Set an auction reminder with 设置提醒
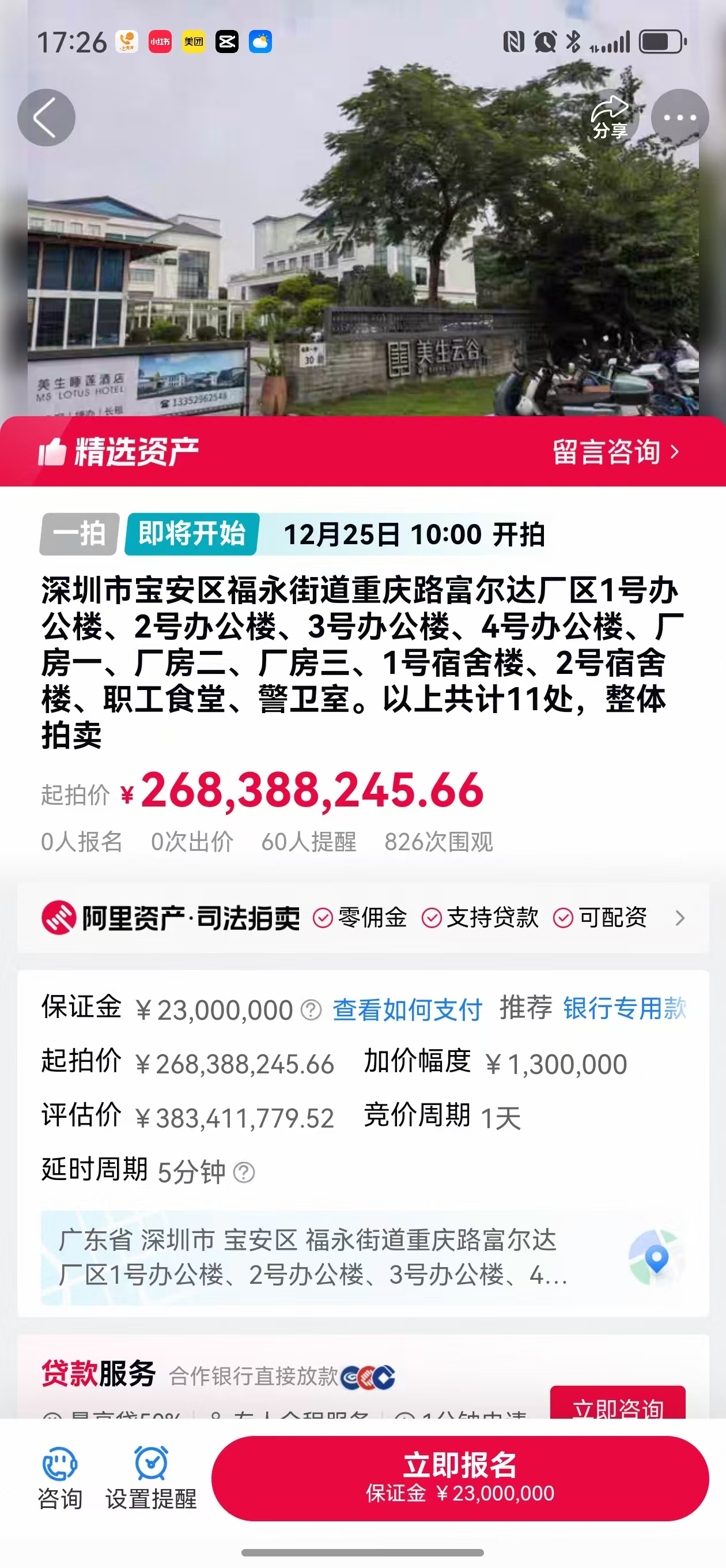The height and width of the screenshot is (1568, 726). click(x=151, y=1479)
